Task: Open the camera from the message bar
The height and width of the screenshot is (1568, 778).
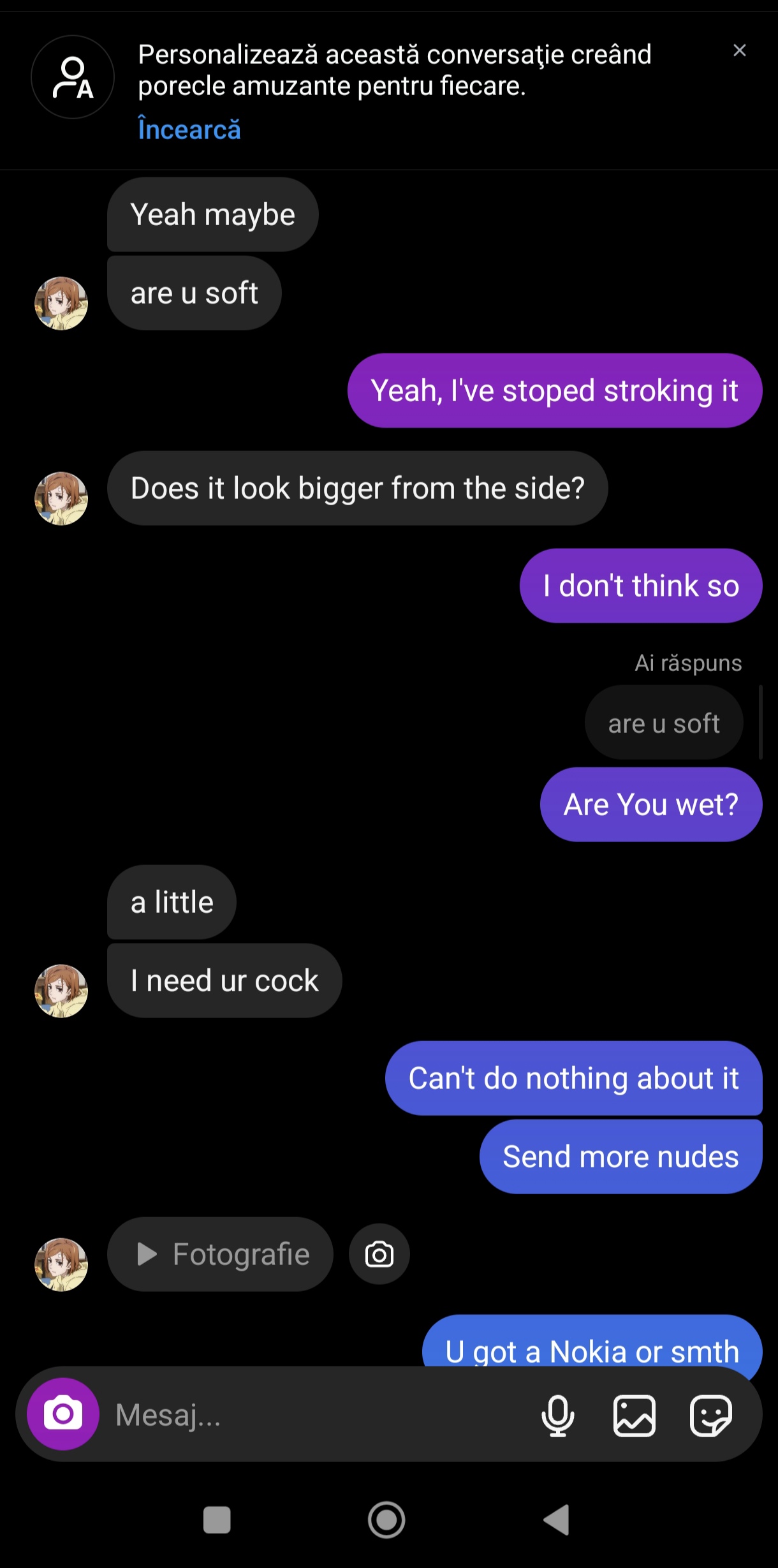Action: (x=63, y=1414)
